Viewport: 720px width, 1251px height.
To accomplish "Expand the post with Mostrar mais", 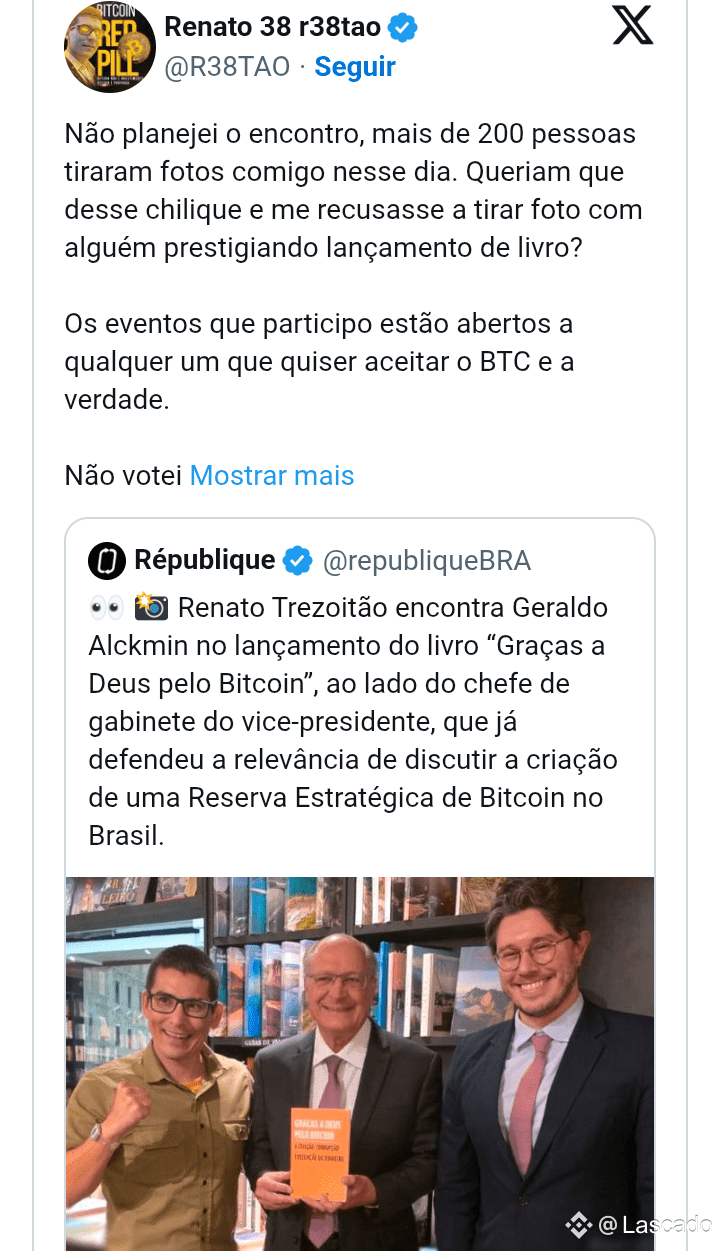I will pos(271,476).
